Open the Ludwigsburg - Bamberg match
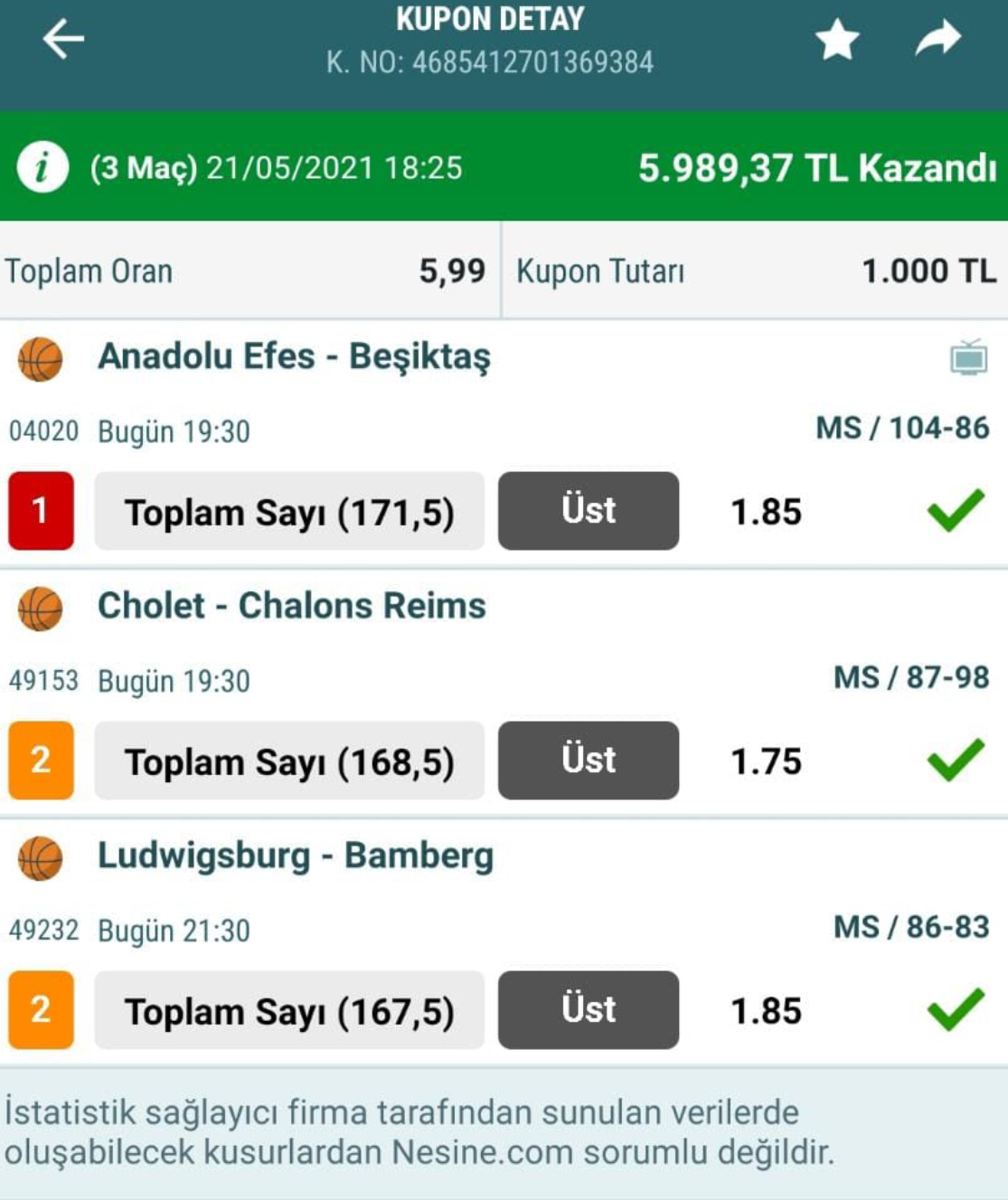1008x1200 pixels. point(295,856)
